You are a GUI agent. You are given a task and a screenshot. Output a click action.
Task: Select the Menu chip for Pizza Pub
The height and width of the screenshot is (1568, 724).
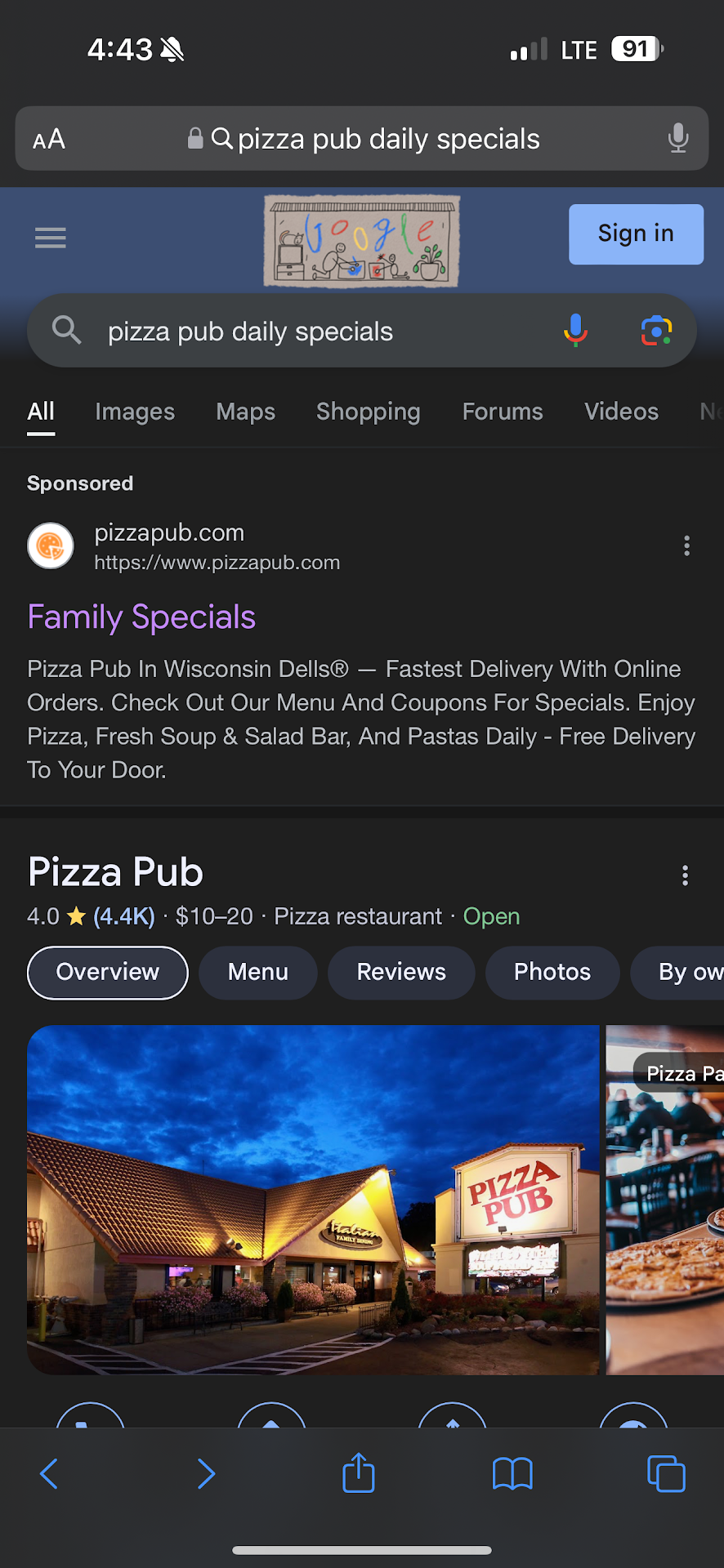pyautogui.click(x=258, y=972)
